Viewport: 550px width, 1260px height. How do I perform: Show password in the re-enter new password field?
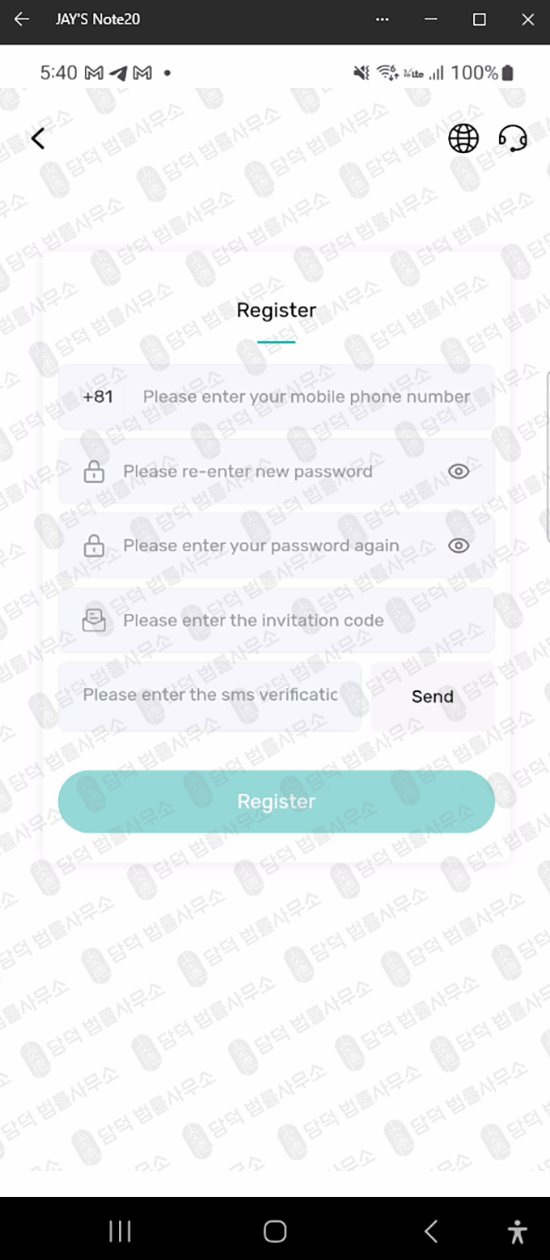(x=459, y=471)
